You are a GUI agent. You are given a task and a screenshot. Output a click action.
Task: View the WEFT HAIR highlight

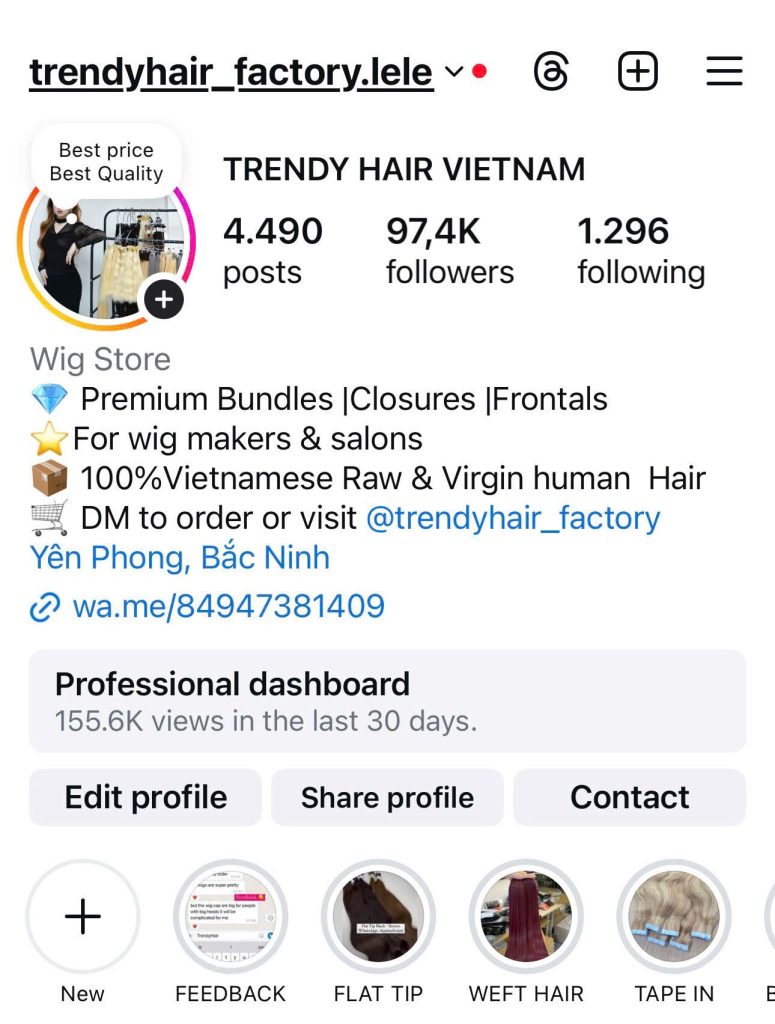(x=526, y=917)
